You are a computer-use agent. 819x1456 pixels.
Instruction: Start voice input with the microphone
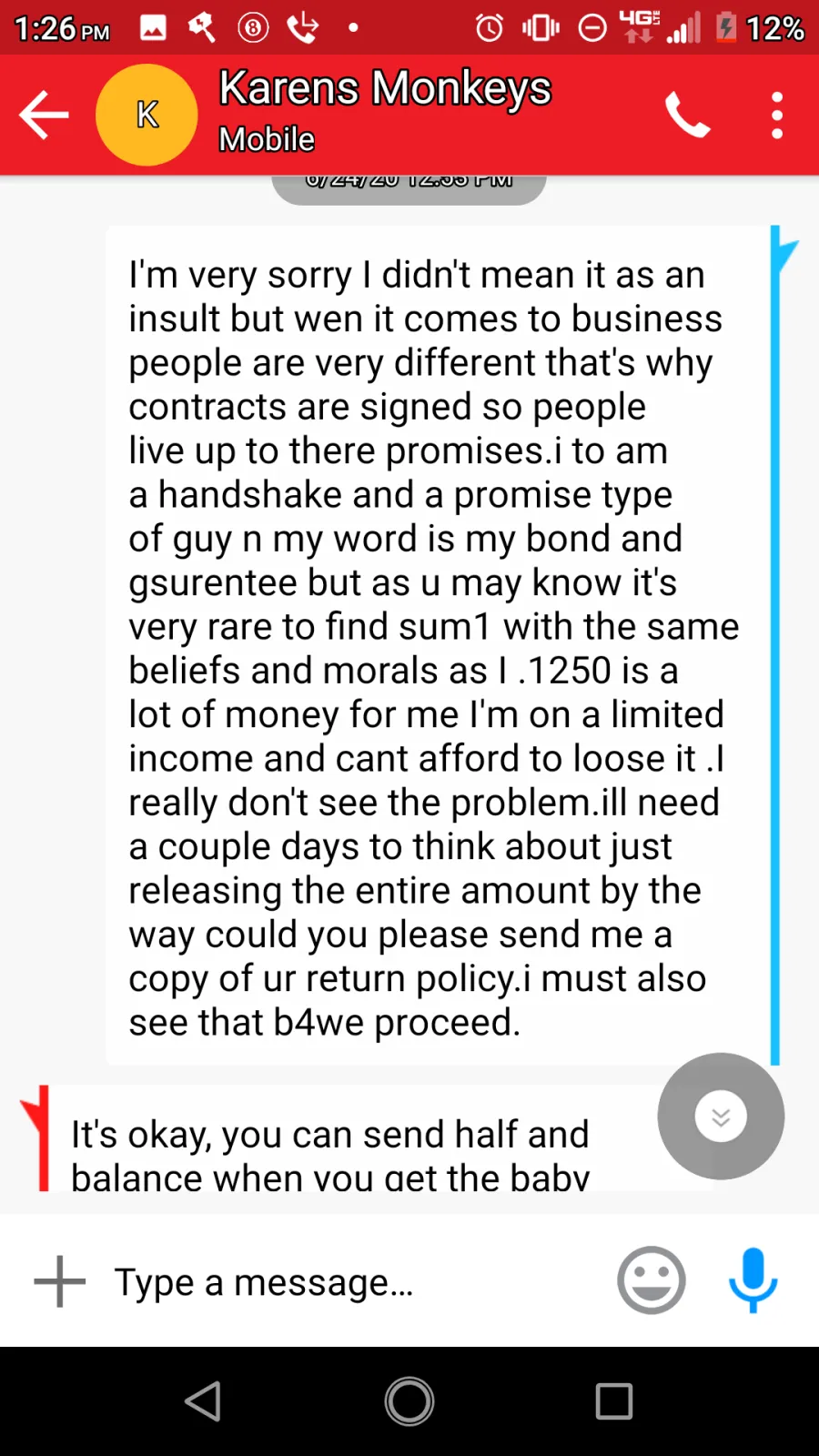coord(753,1280)
